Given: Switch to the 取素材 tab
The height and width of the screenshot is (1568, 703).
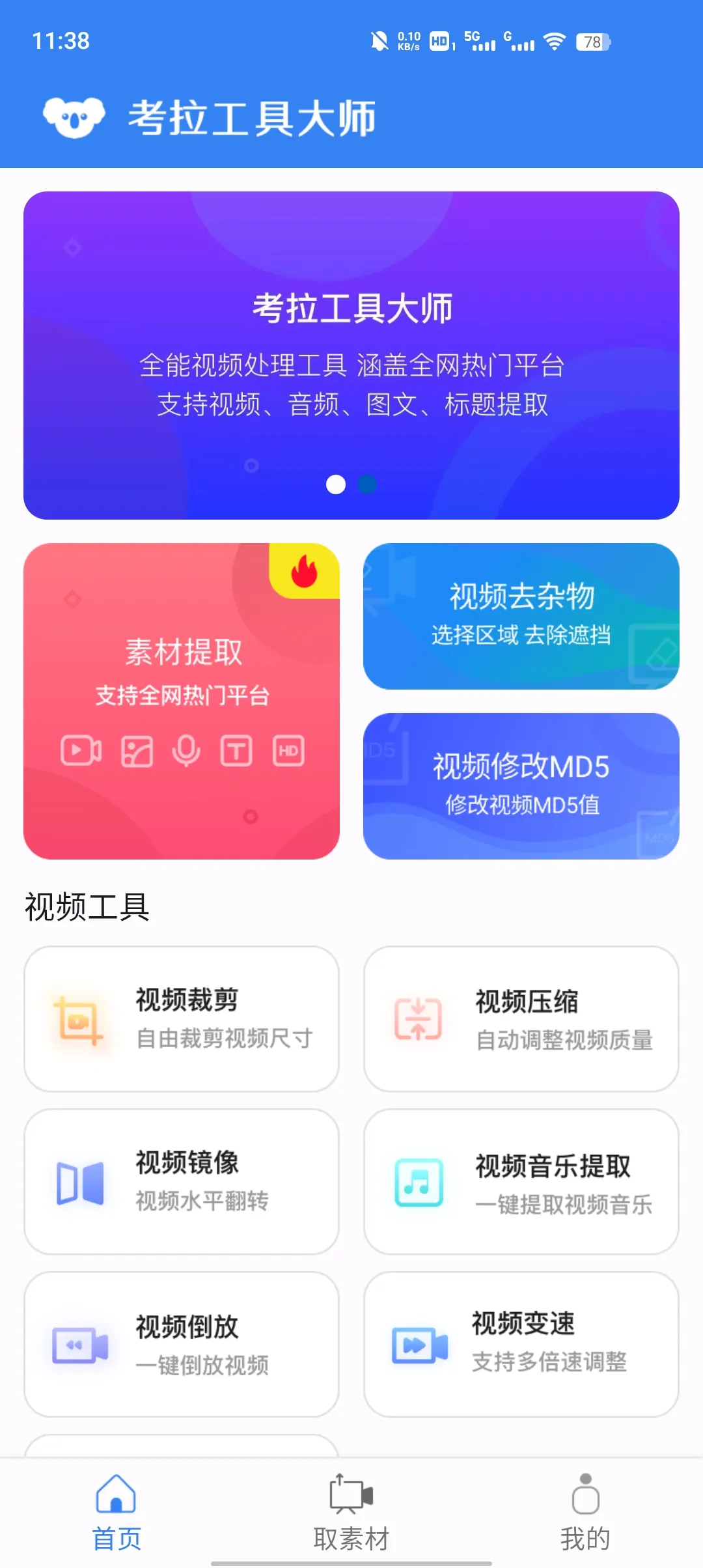Looking at the screenshot, I should tap(351, 1512).
